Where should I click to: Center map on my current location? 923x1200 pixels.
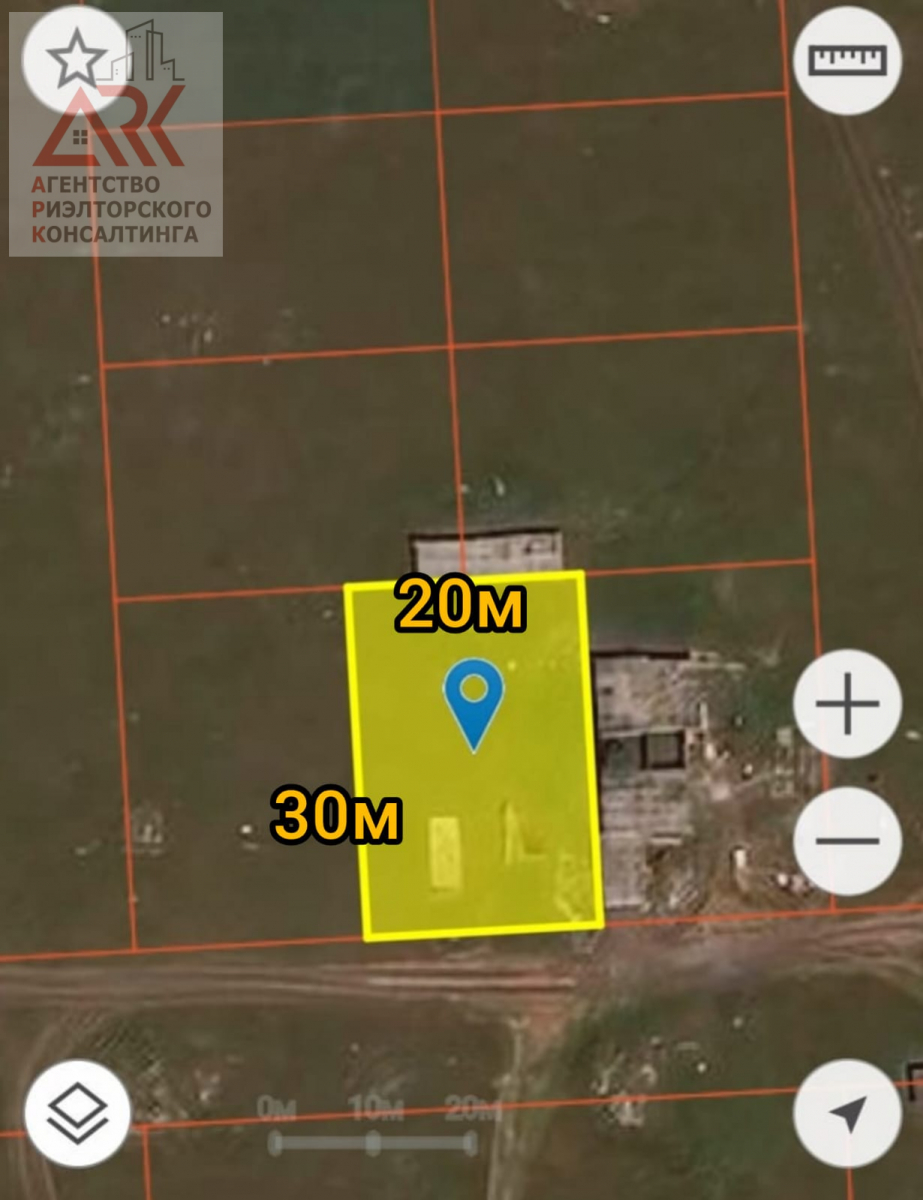(848, 1113)
